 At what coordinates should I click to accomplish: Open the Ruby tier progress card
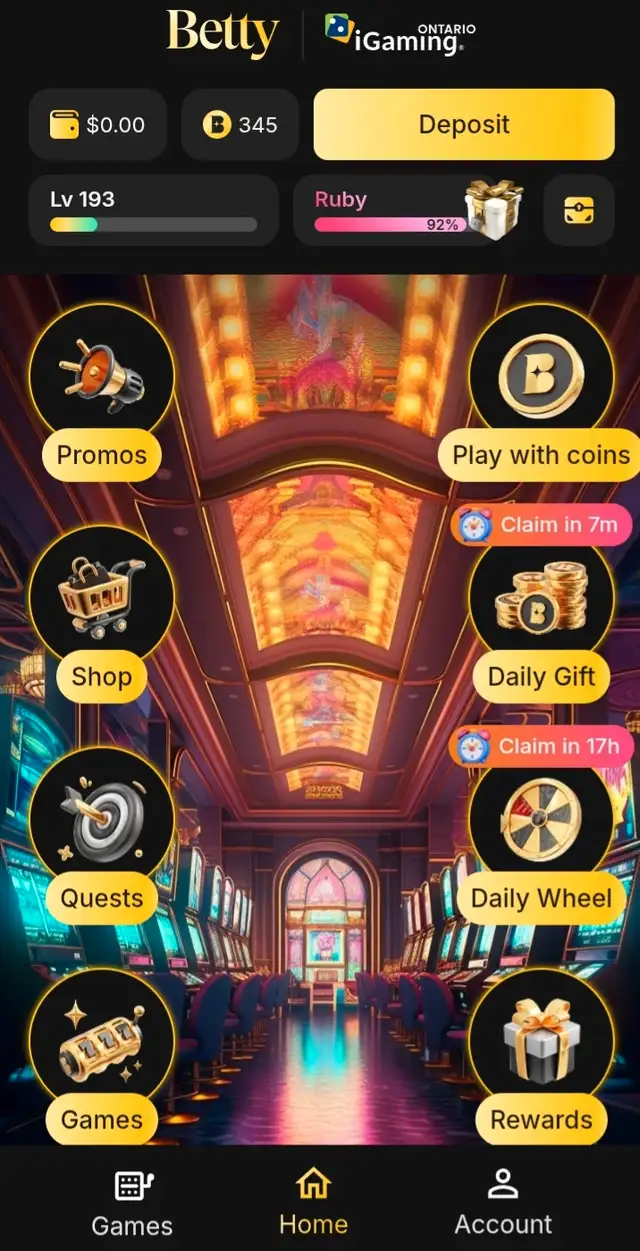(x=411, y=210)
